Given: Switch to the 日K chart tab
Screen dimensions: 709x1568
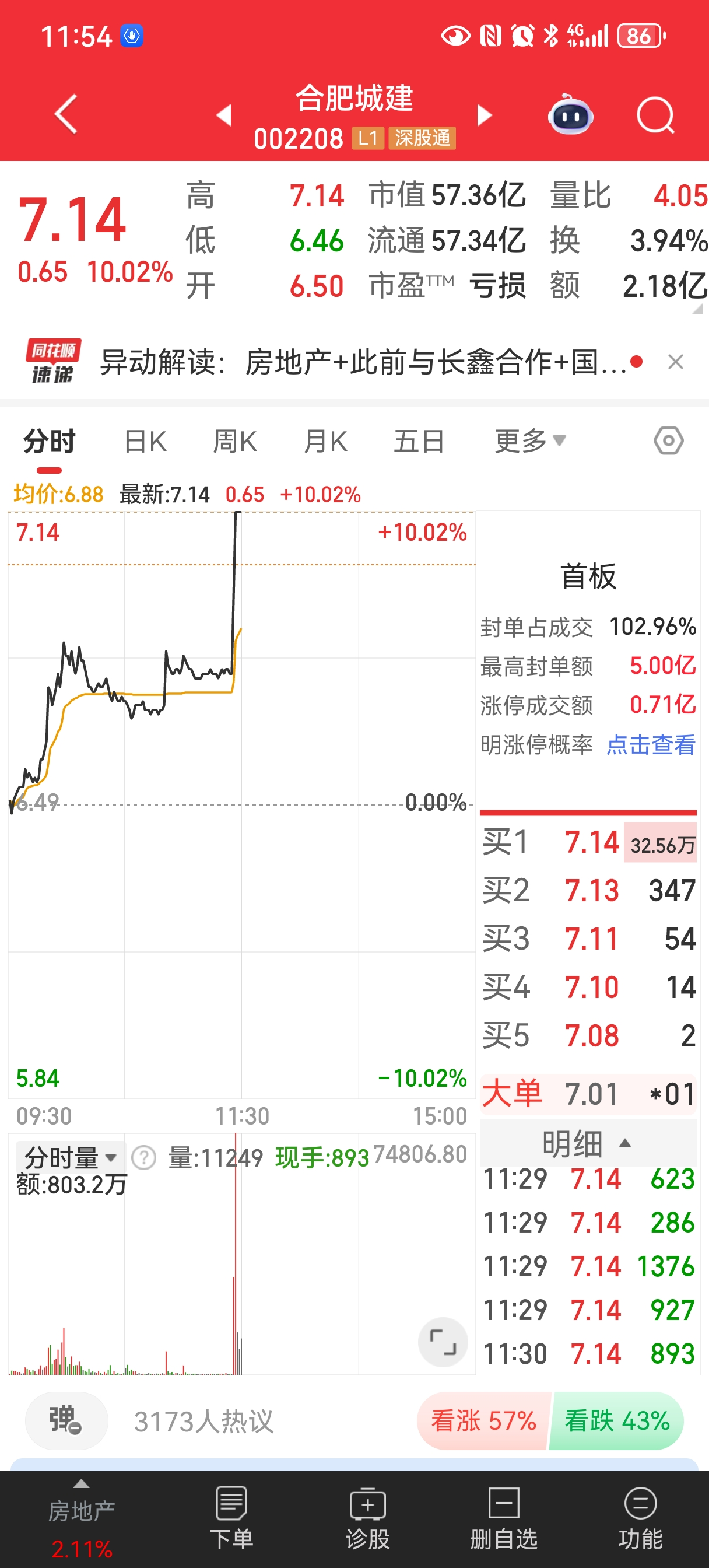Looking at the screenshot, I should tap(145, 442).
